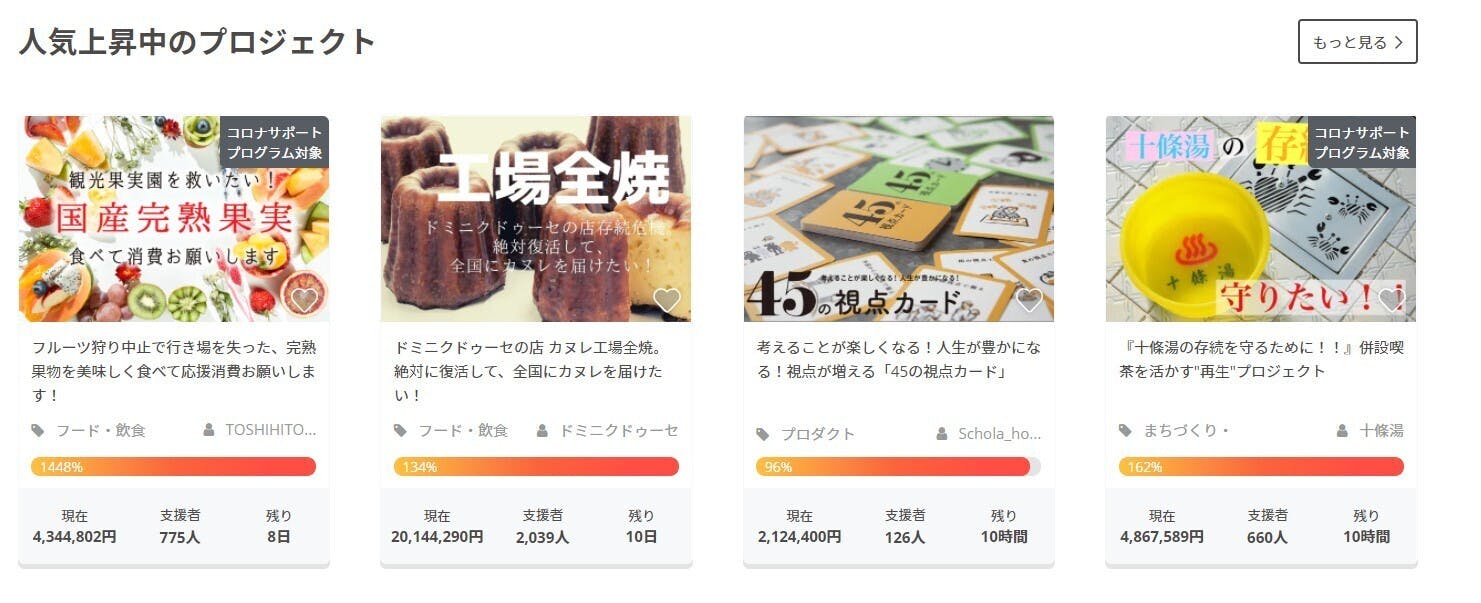
Task: View owner ドミニクドゥーセ's profile
Action: 617,430
